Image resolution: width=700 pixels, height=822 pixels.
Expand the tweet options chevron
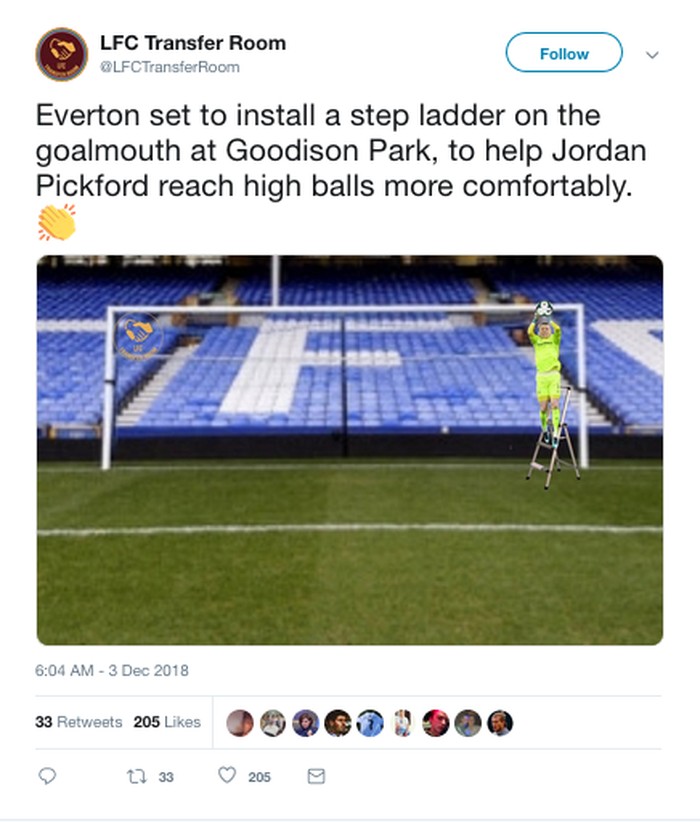(x=653, y=55)
